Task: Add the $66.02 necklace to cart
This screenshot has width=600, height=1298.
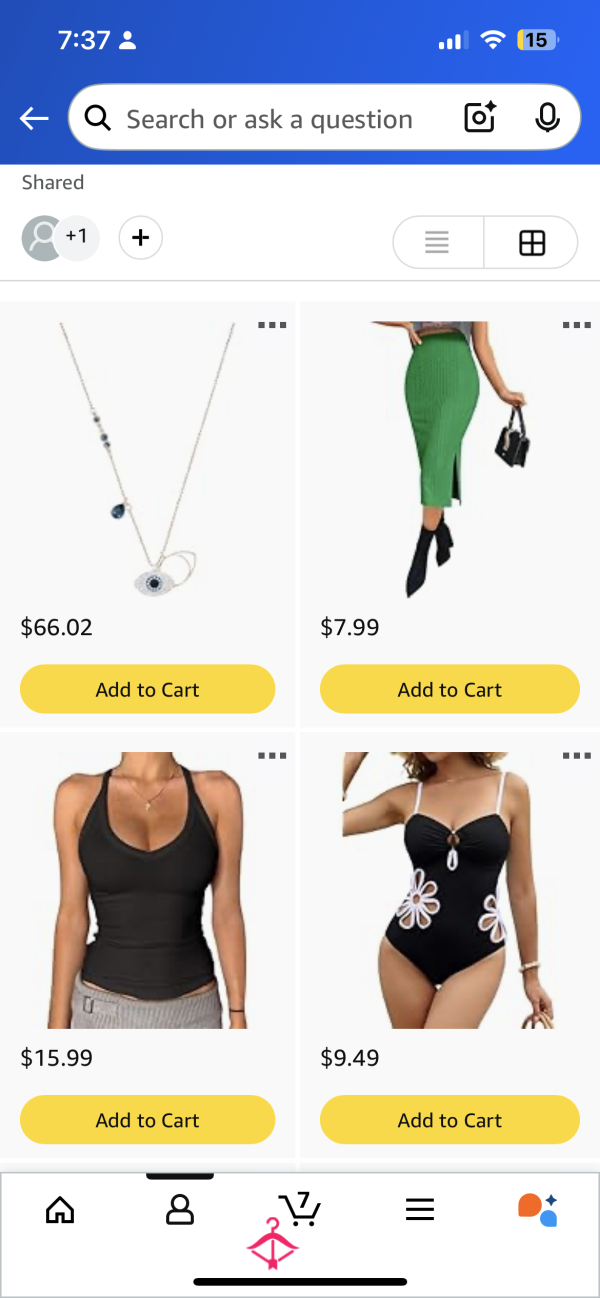Action: [148, 689]
